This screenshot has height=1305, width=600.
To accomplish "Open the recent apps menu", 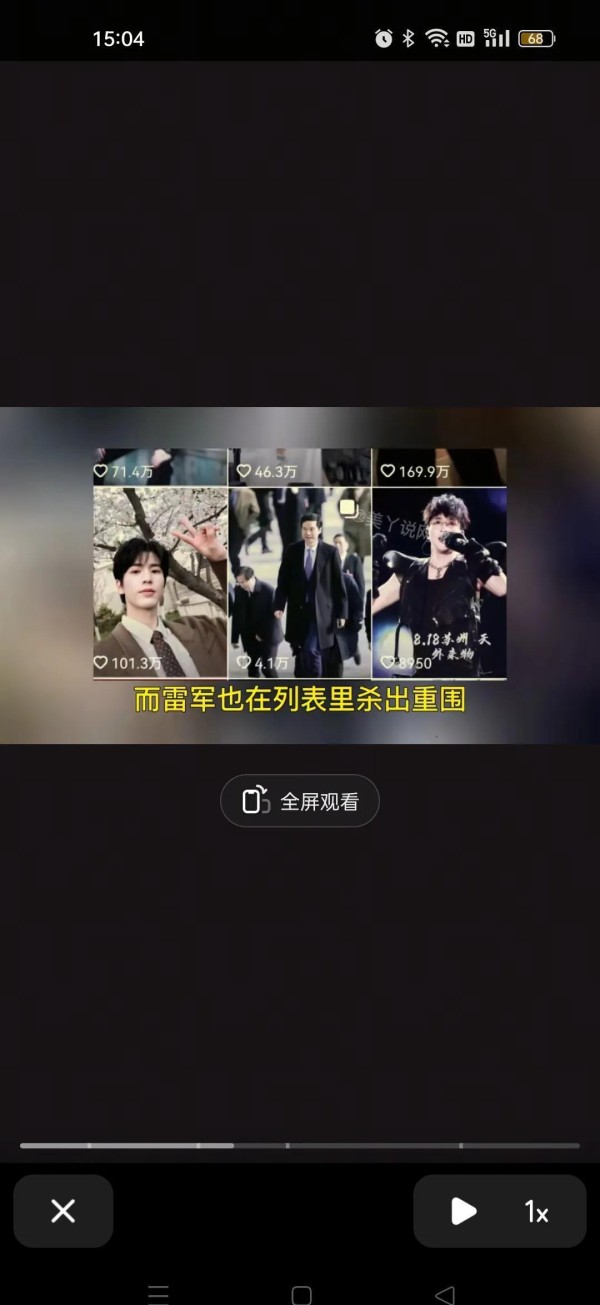I will [x=158, y=1295].
